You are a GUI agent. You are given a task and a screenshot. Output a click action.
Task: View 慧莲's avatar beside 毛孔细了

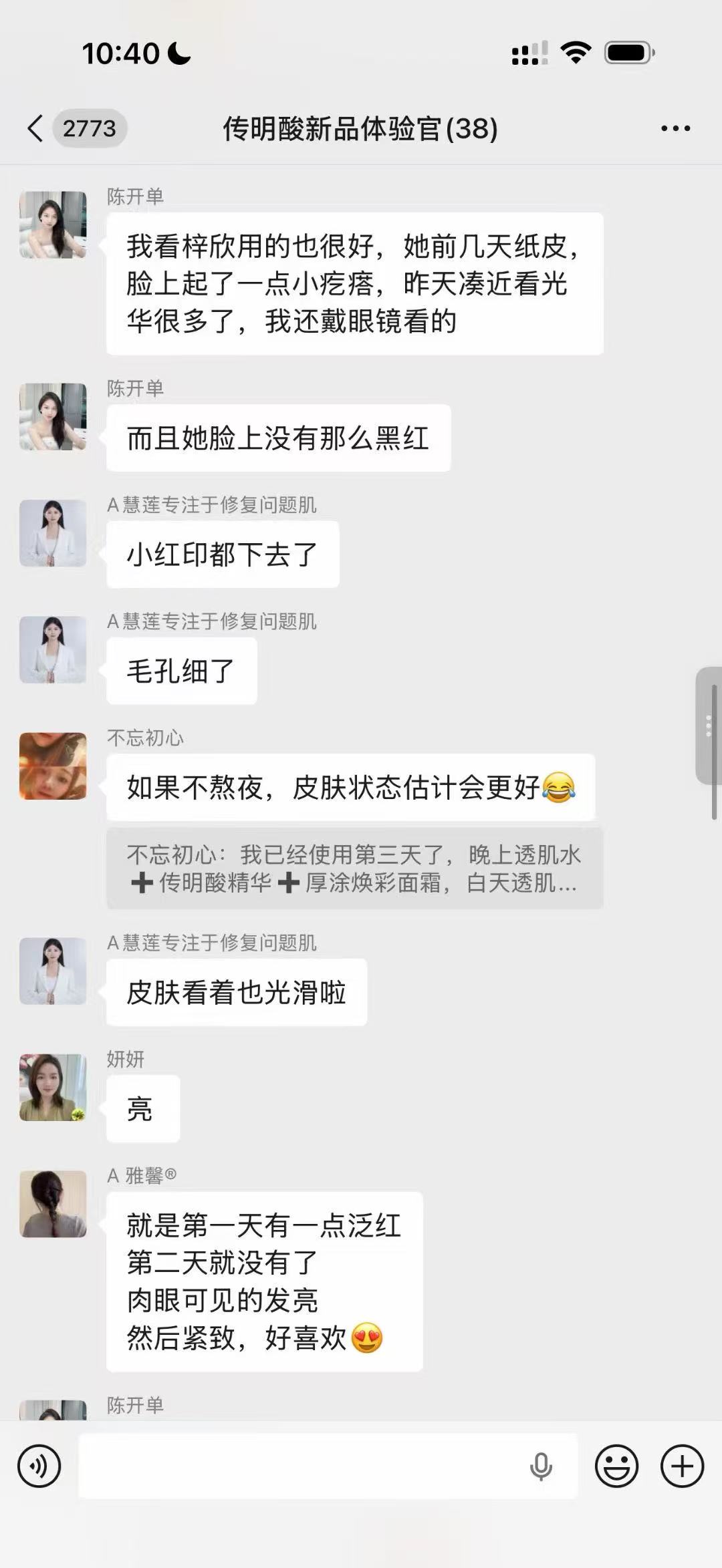pos(53,649)
